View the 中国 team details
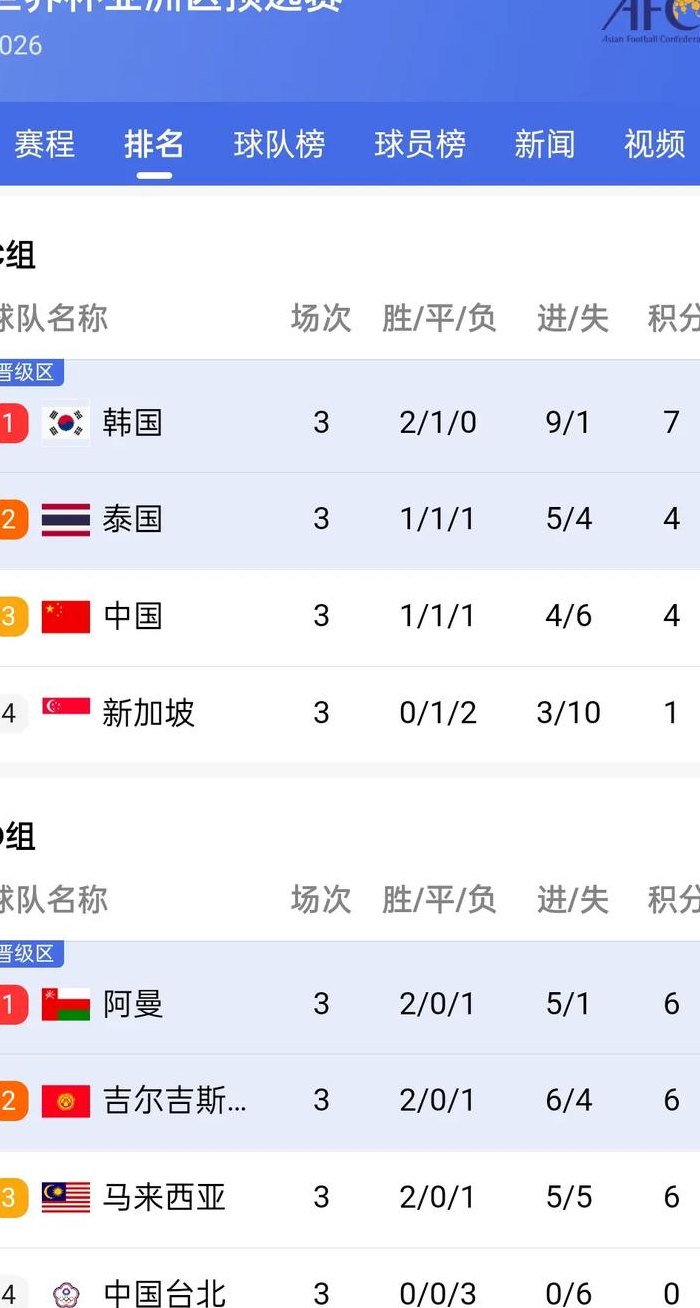The width and height of the screenshot is (700, 1308). (x=350, y=616)
